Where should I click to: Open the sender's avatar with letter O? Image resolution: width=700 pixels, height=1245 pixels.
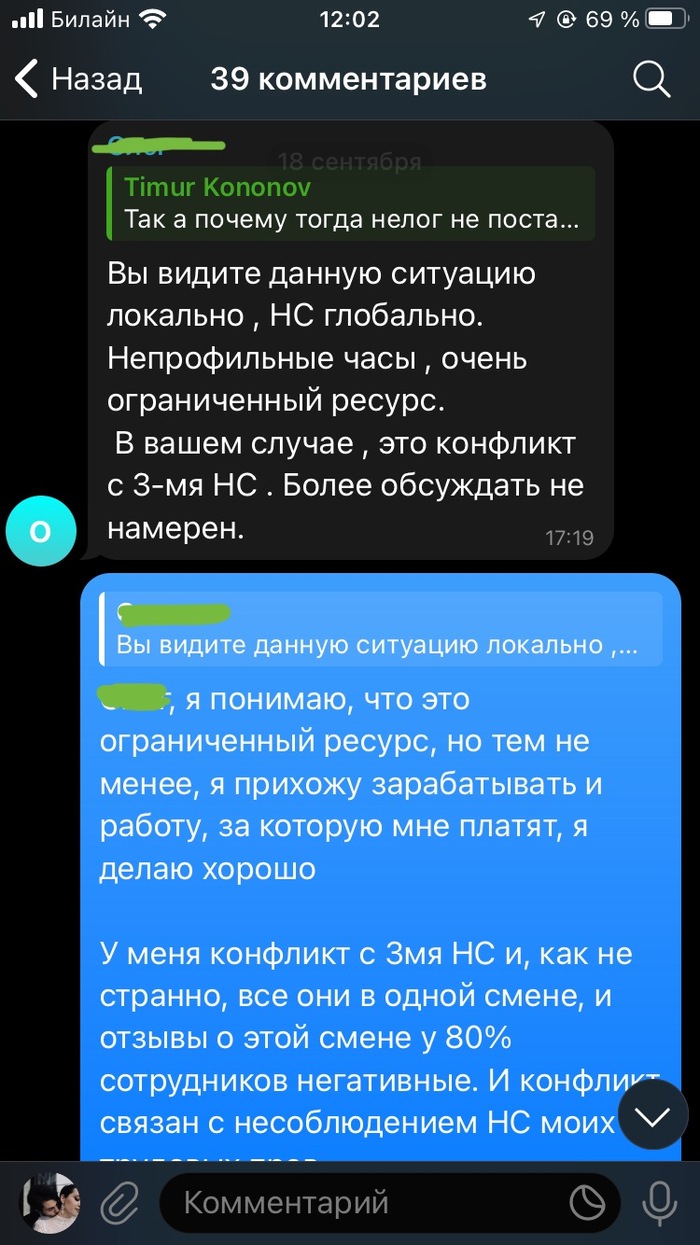point(40,532)
